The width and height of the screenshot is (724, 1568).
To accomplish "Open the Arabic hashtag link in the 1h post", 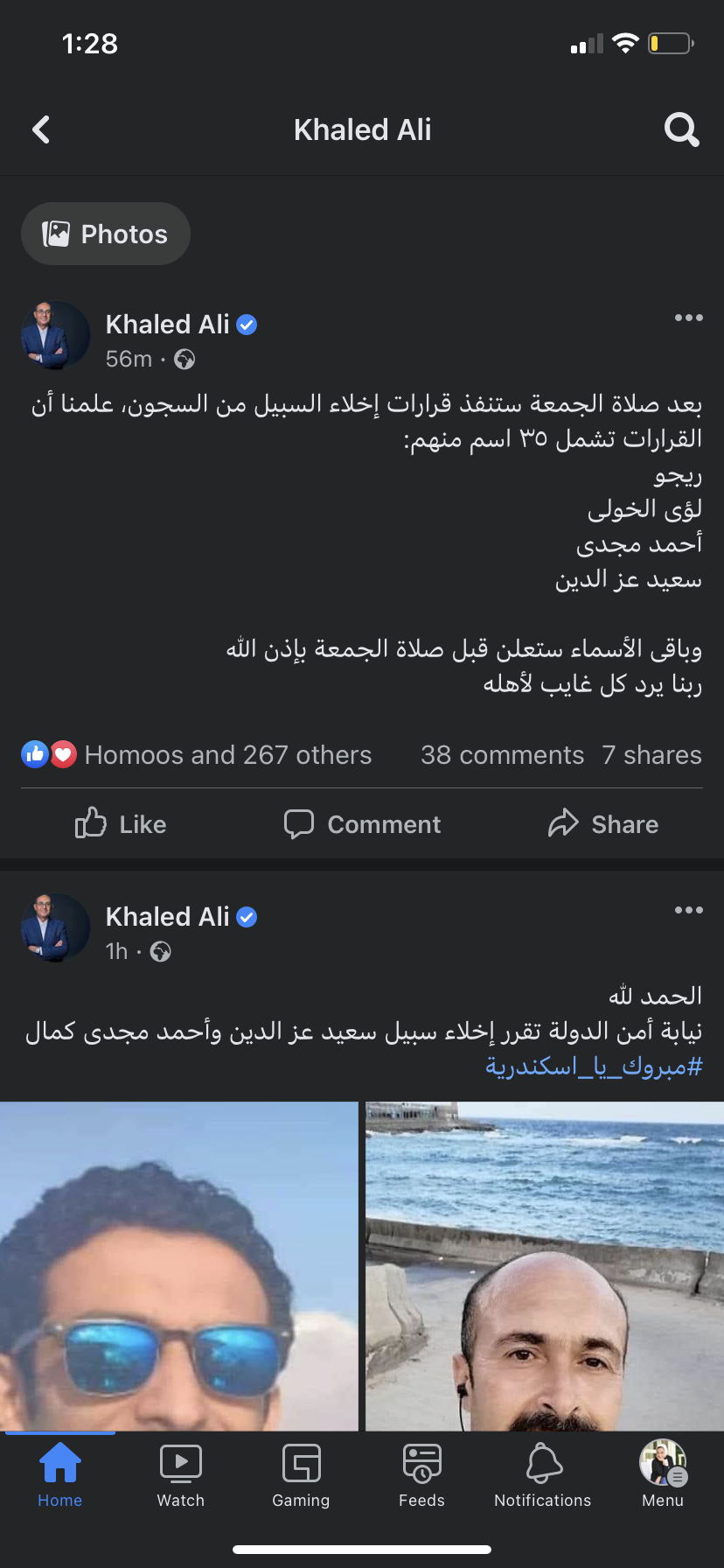I will pyautogui.click(x=595, y=1067).
